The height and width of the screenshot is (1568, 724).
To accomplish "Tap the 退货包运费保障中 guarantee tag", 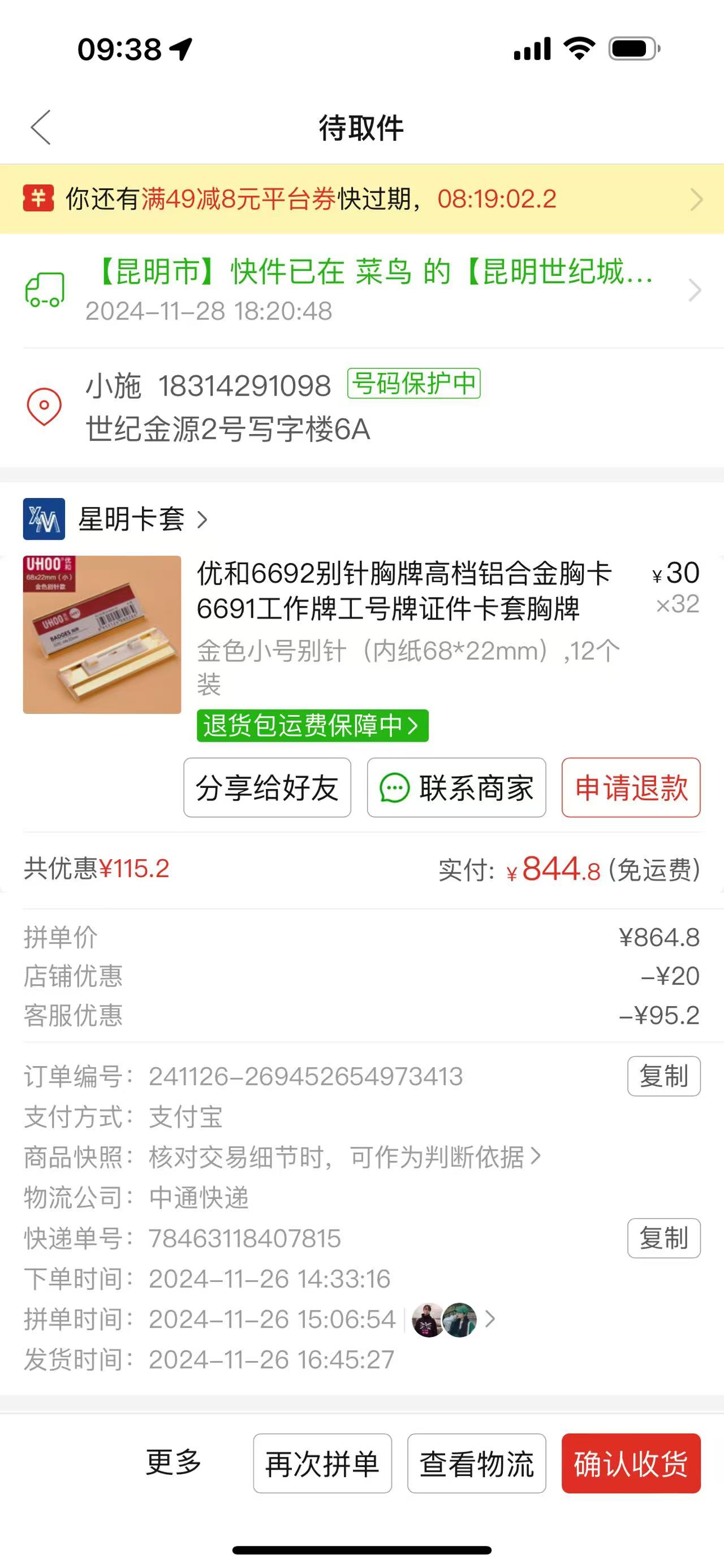I will coord(312,726).
